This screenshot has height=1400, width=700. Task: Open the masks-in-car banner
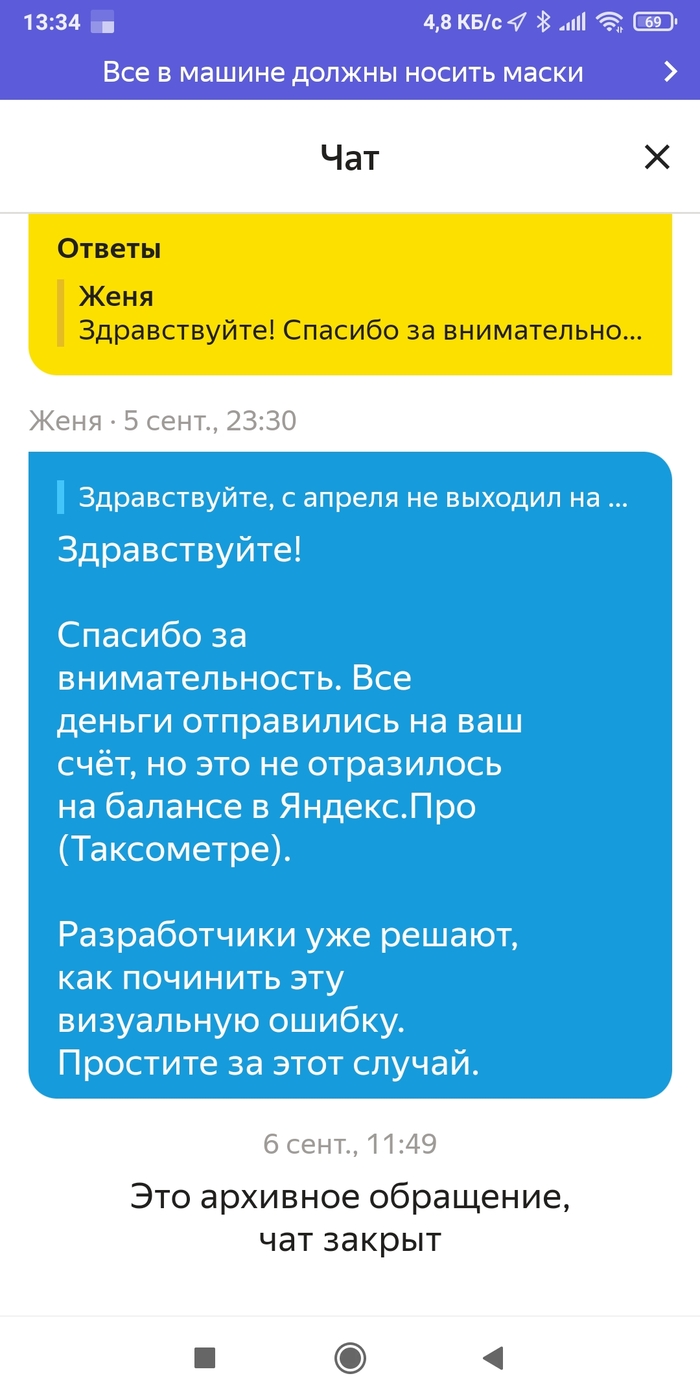coord(350,73)
